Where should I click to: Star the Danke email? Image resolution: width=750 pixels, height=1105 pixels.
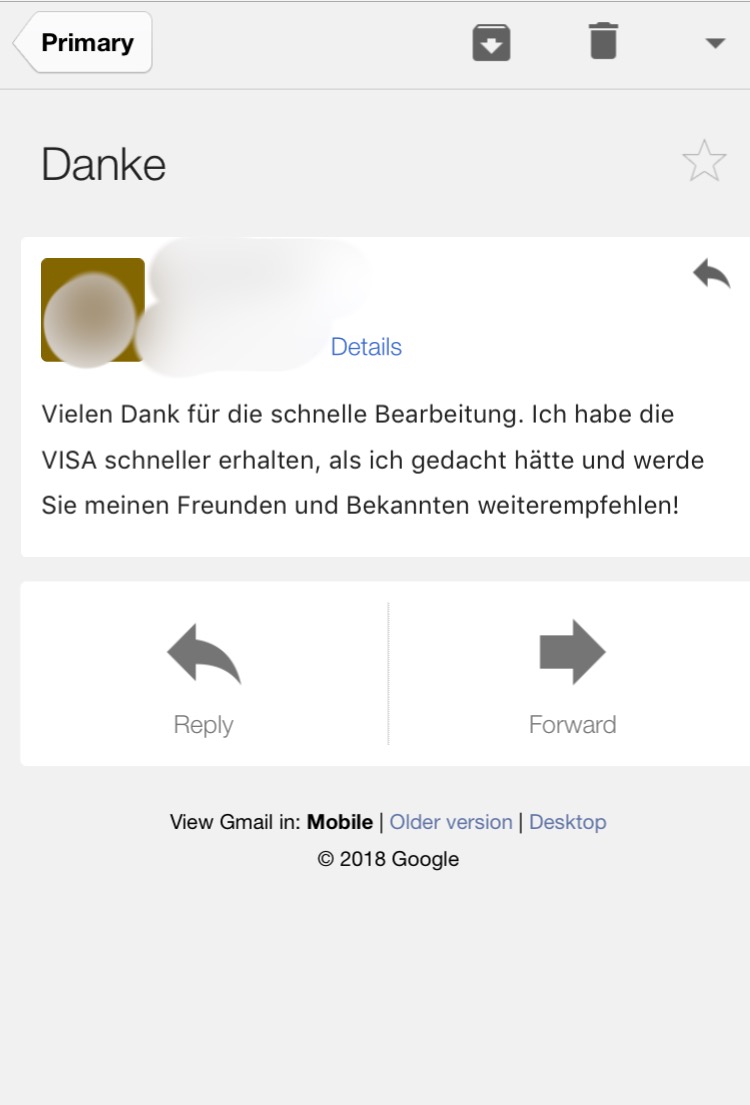coord(704,162)
